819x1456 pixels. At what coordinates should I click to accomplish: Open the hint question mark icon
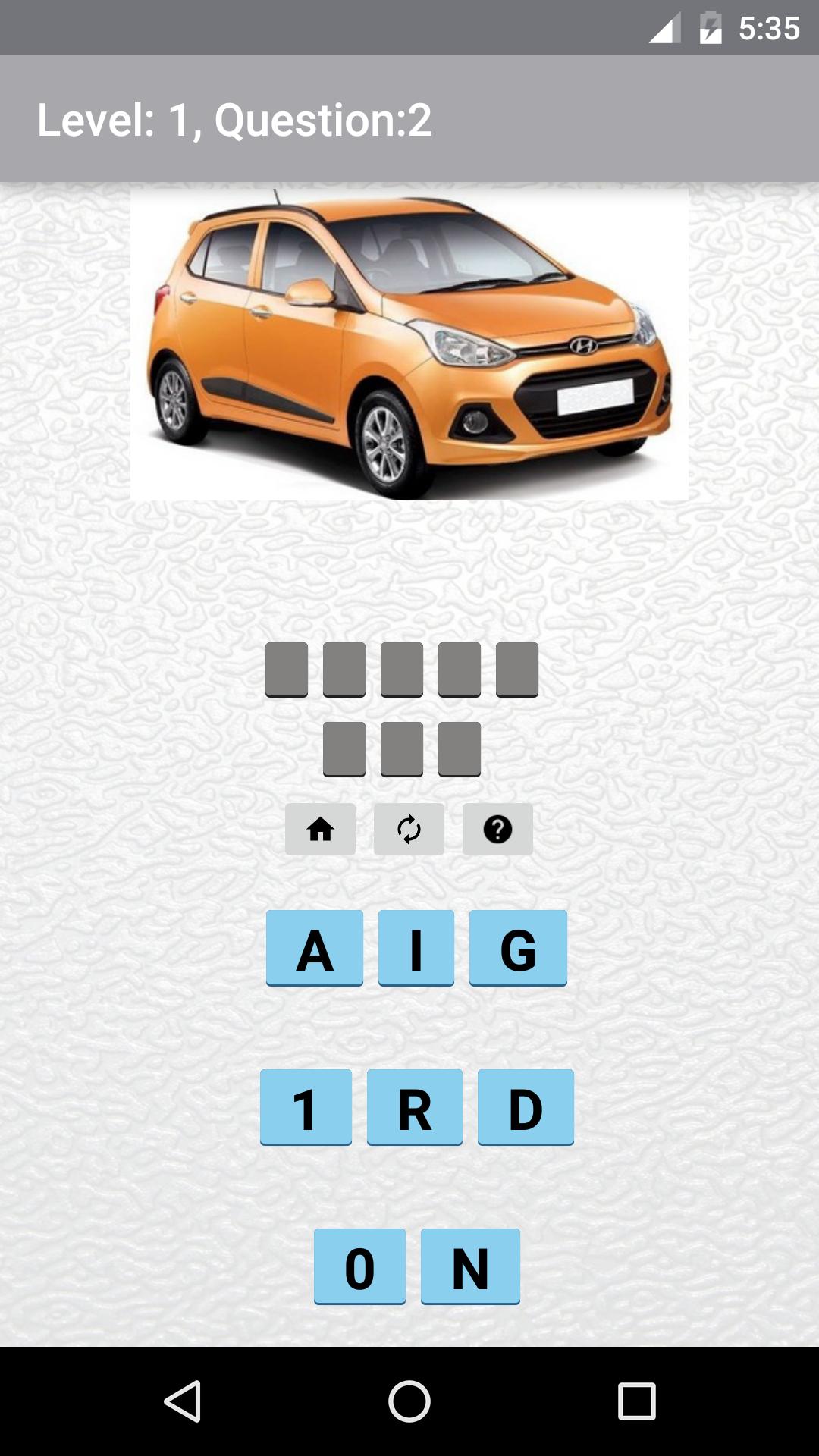[497, 831]
